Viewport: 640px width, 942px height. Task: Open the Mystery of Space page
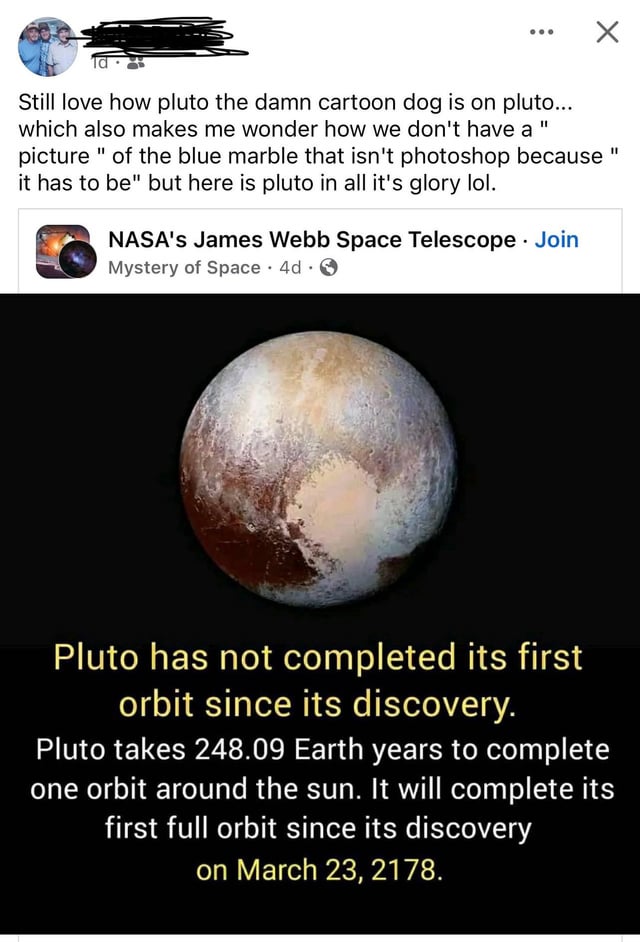click(183, 267)
